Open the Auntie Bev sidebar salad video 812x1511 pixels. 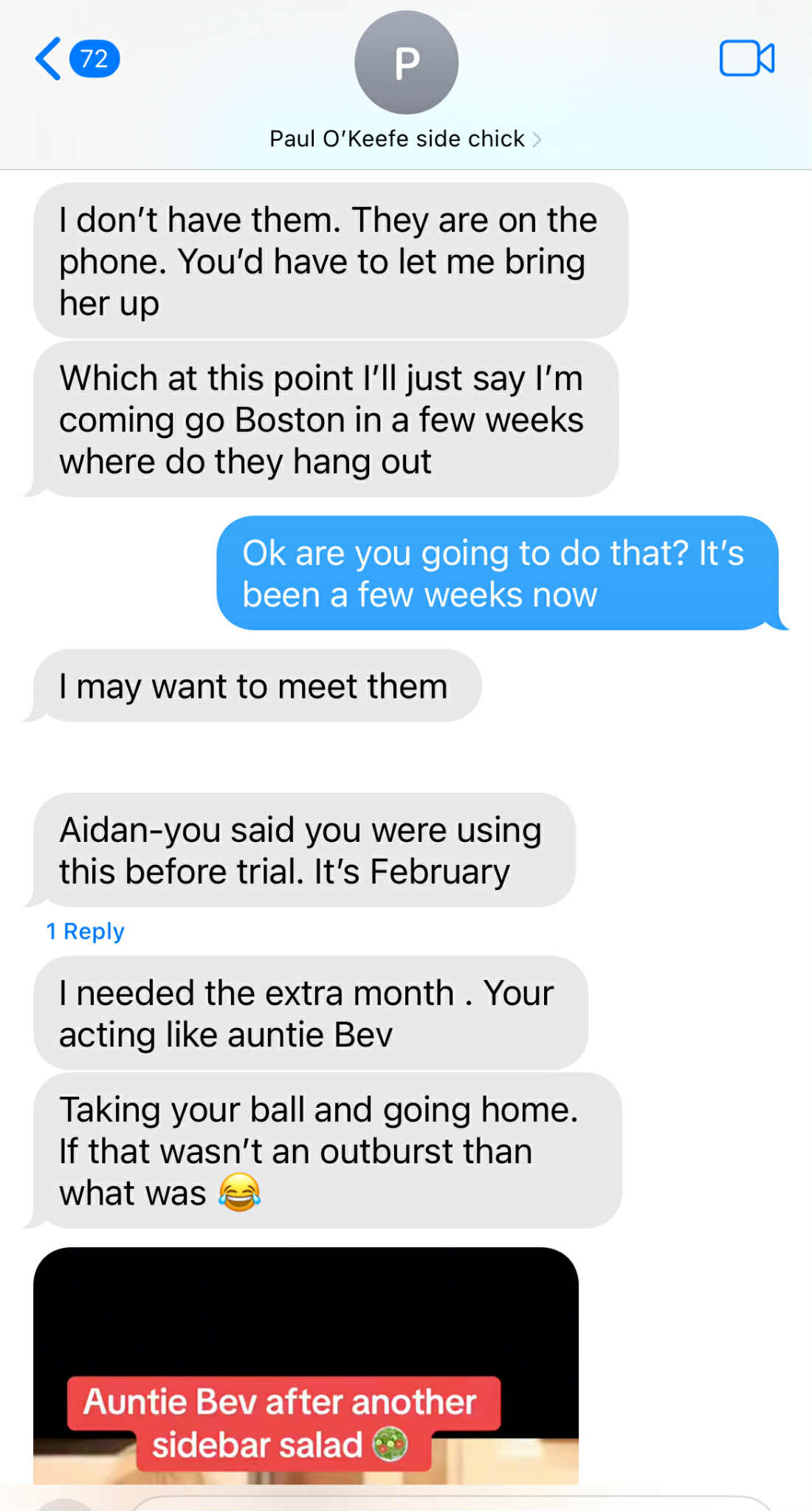click(306, 1366)
